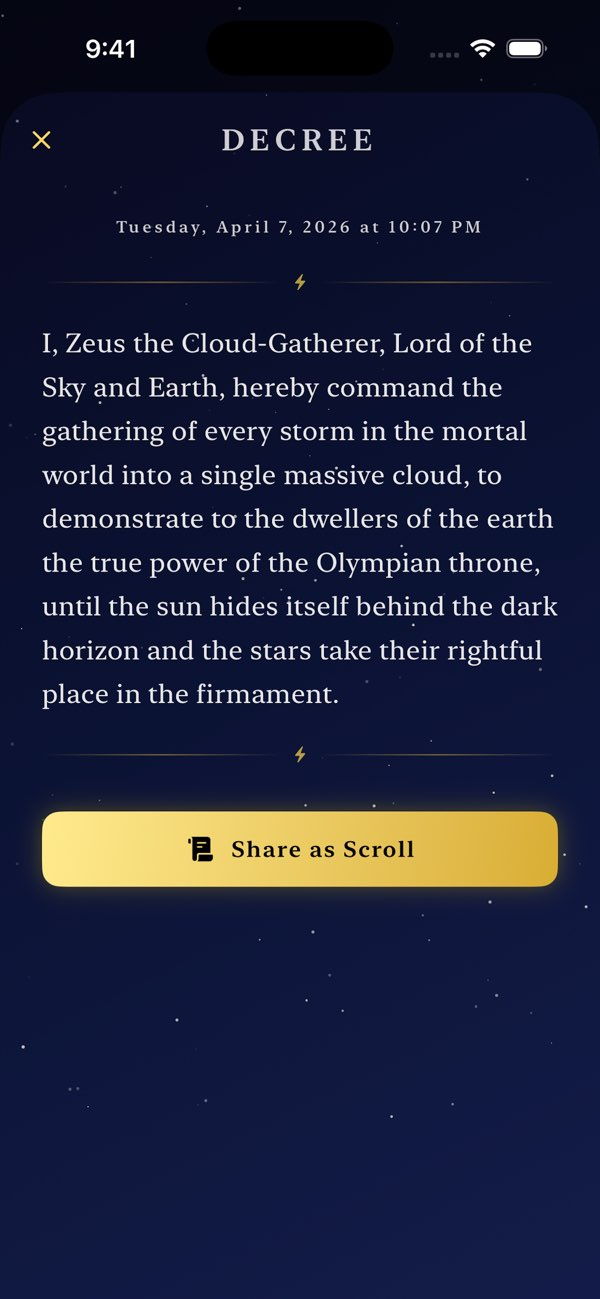600x1299 pixels.
Task: Close the Decree sheet
Action: [x=41, y=140]
